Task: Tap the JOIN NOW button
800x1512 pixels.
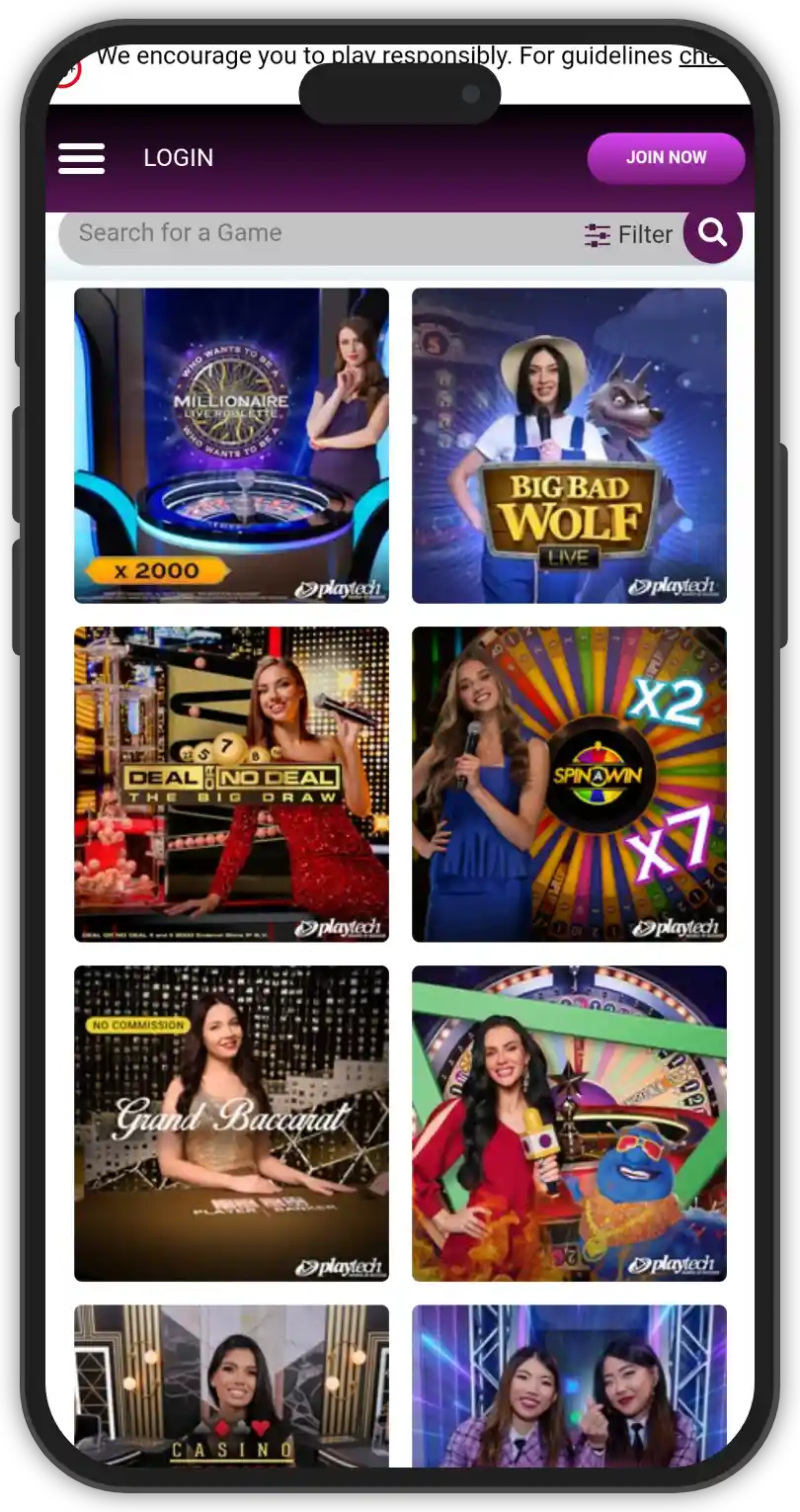Action: click(x=666, y=158)
